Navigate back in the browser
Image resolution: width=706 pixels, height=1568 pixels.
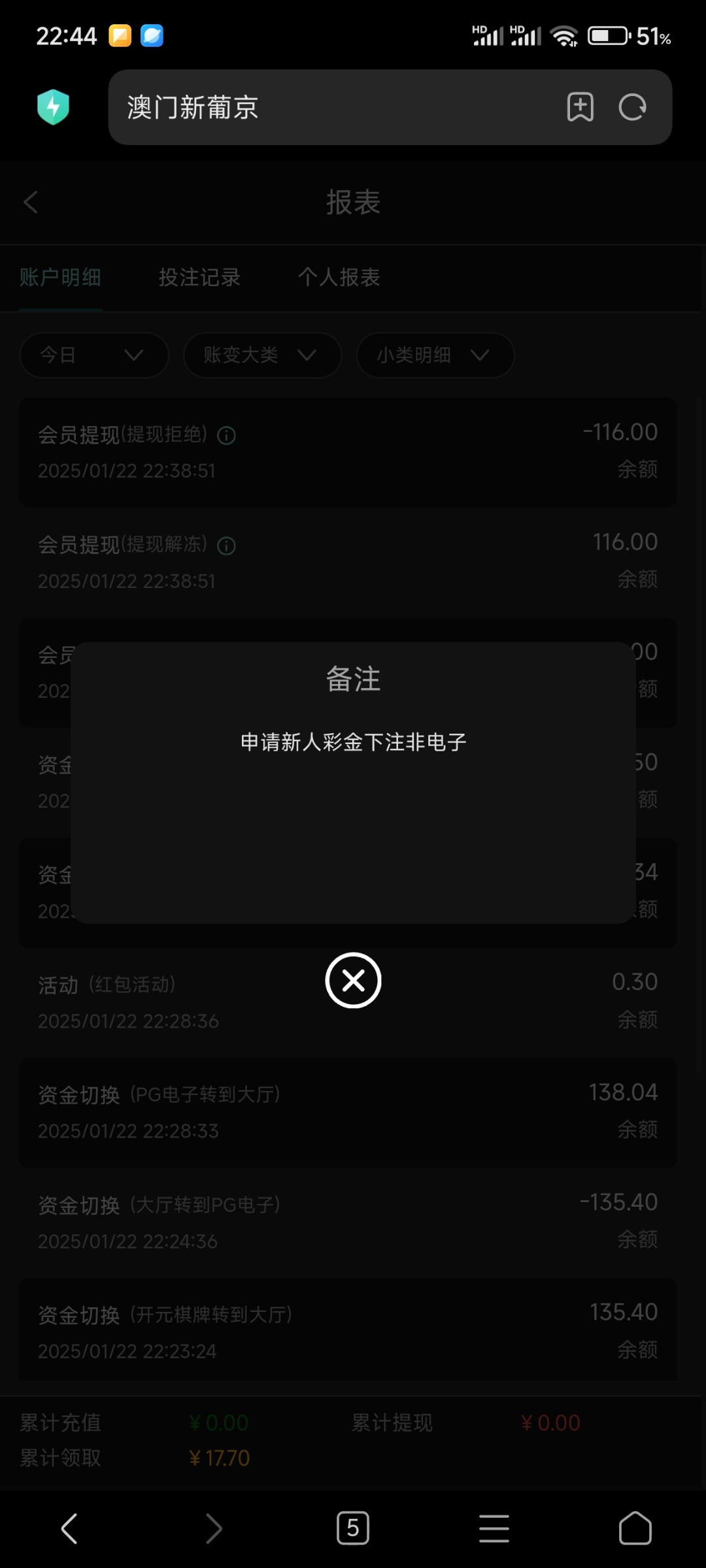[x=70, y=1528]
